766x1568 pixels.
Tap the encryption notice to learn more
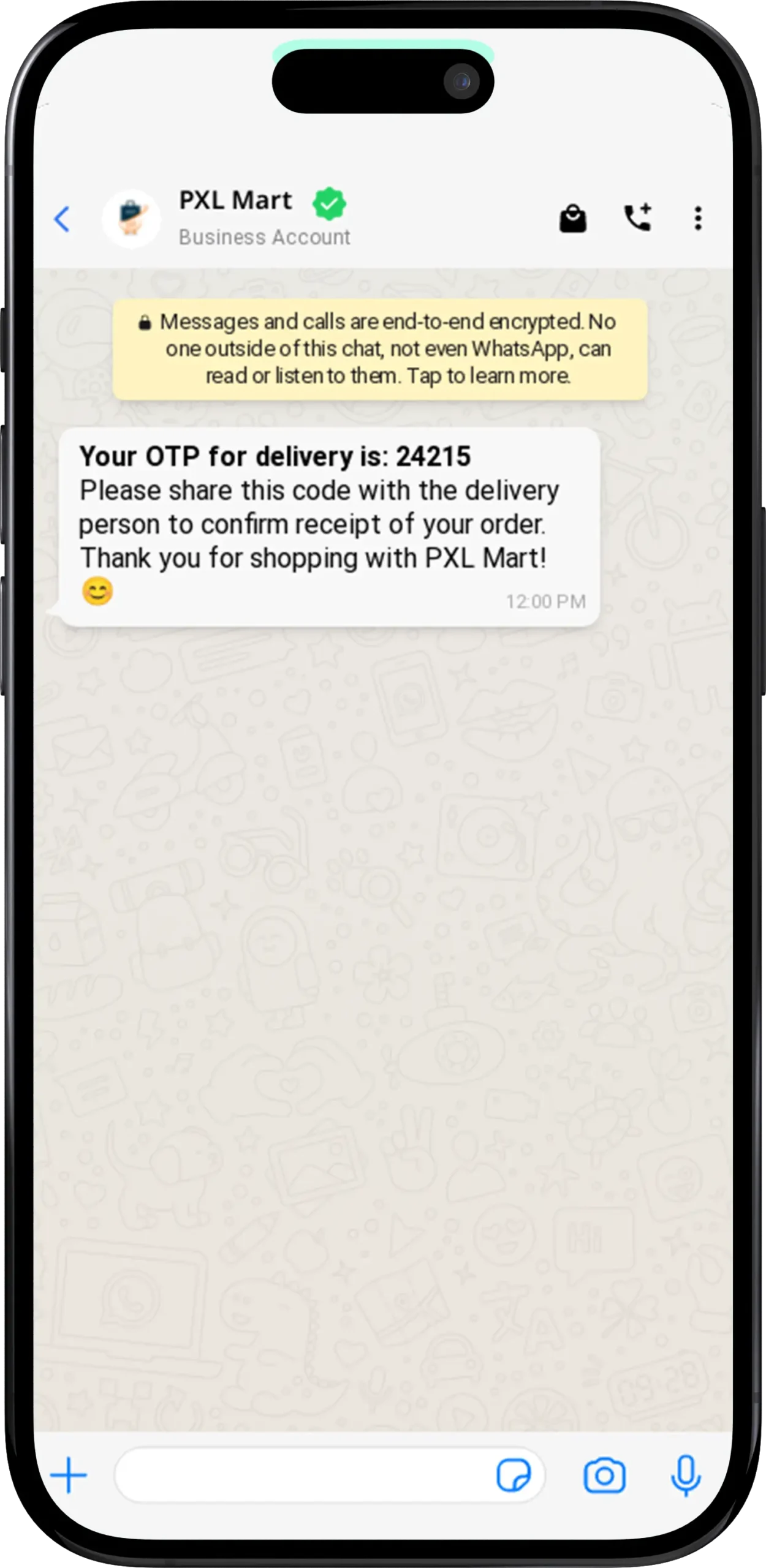point(380,349)
